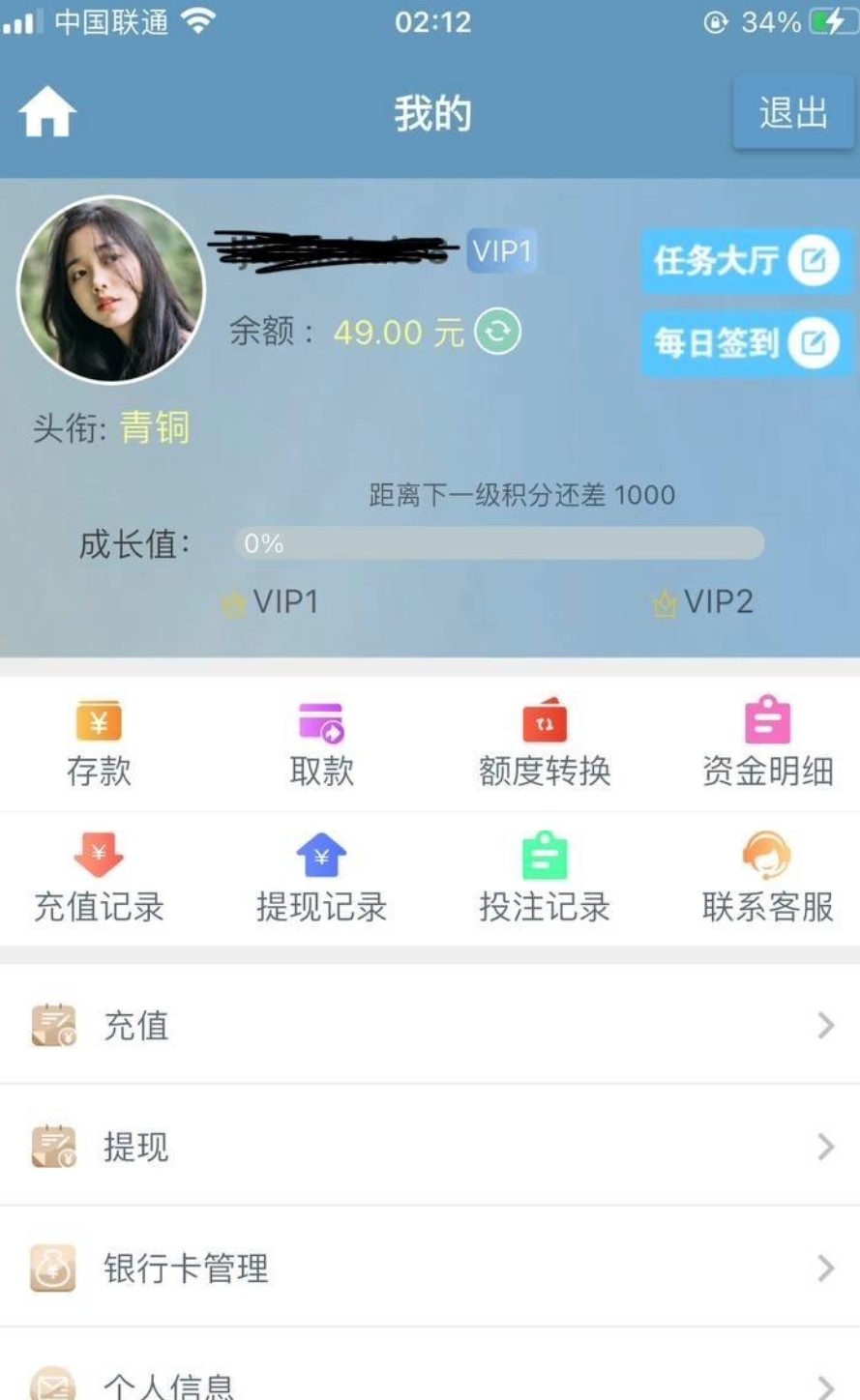Open 存款 deposit

99,744
